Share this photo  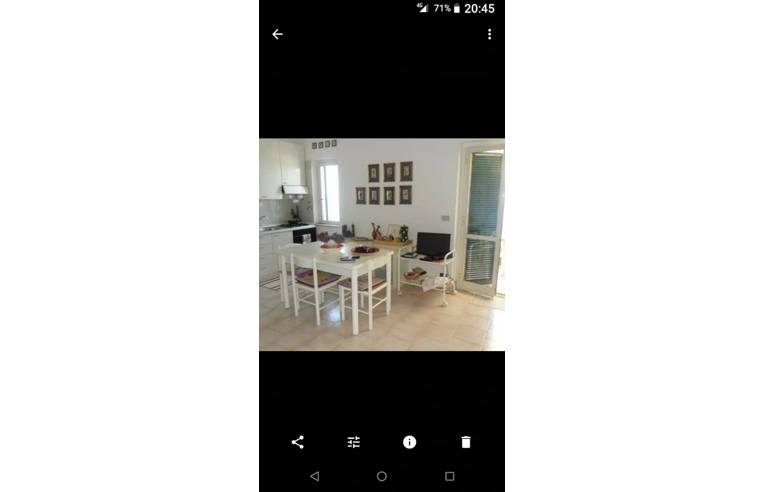(x=297, y=442)
